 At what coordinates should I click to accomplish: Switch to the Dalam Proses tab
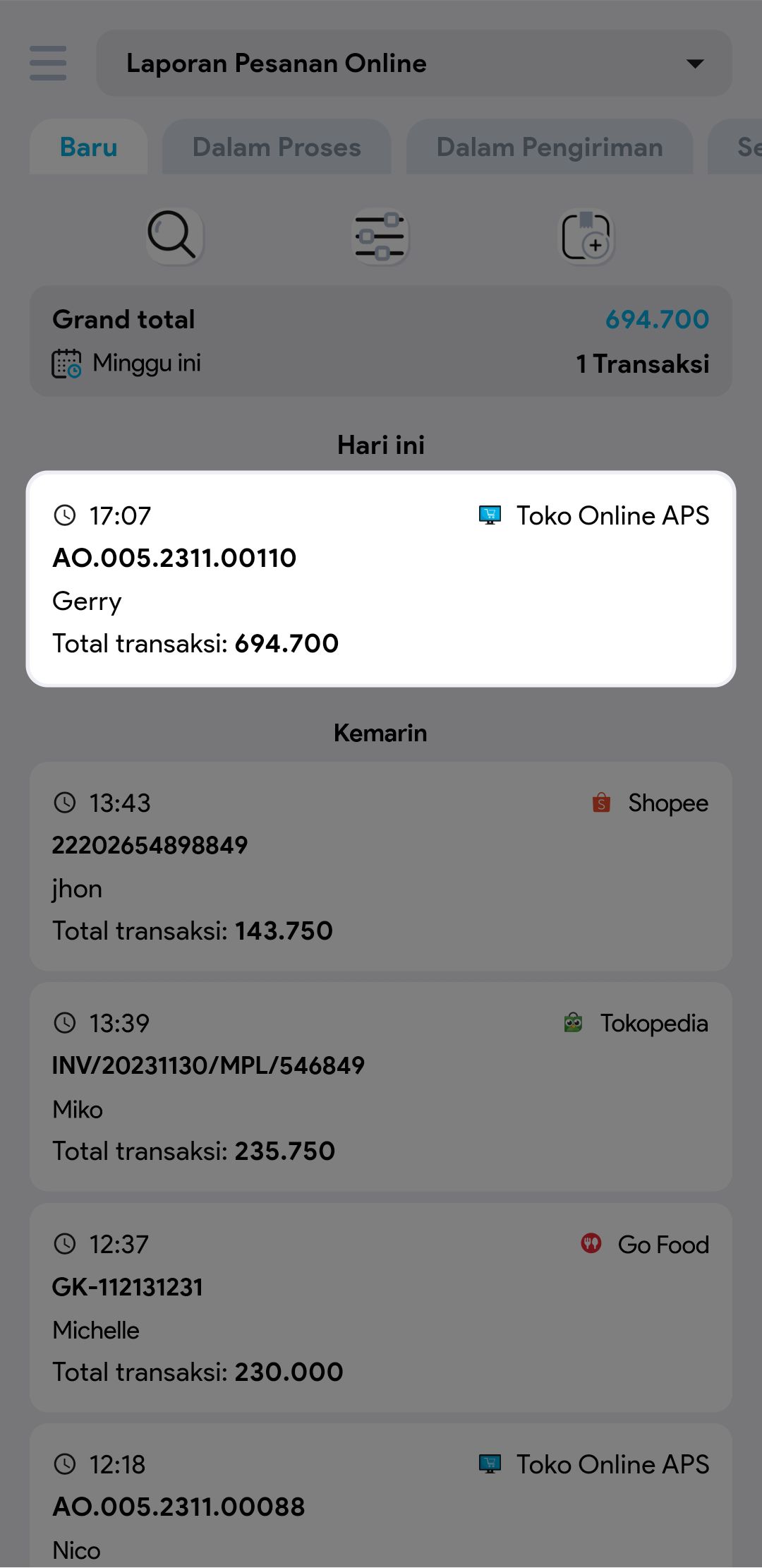276,147
